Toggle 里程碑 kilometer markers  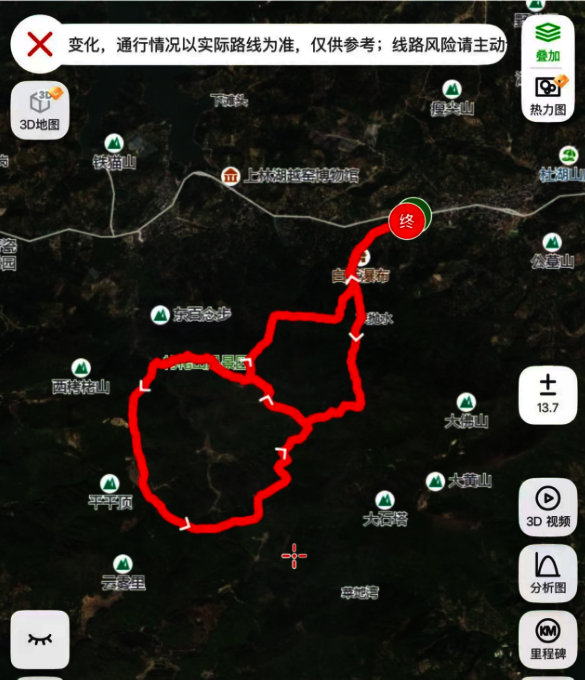pos(548,639)
